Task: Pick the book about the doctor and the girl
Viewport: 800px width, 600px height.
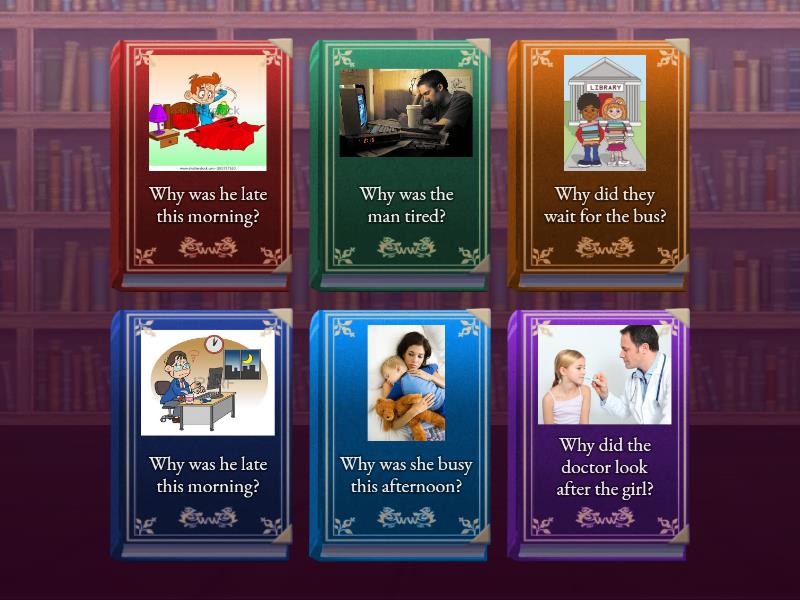Action: click(604, 435)
